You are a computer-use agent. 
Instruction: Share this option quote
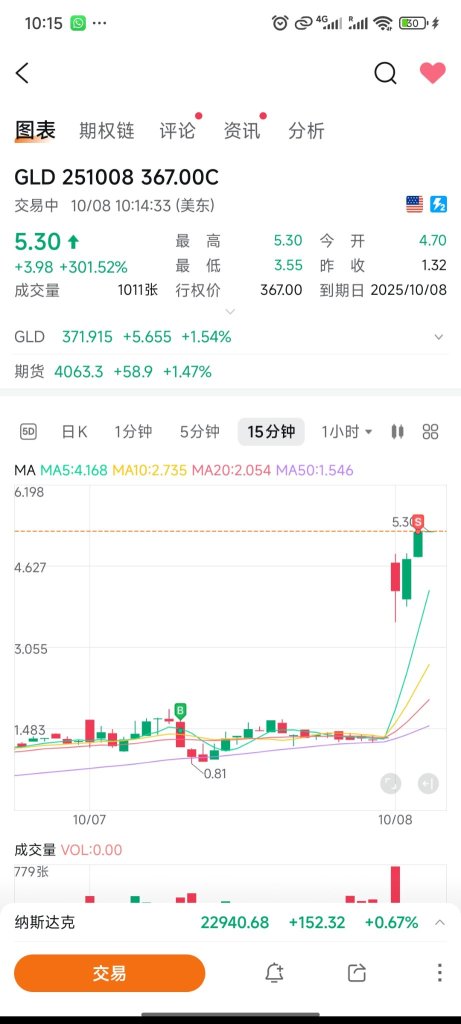tap(357, 973)
